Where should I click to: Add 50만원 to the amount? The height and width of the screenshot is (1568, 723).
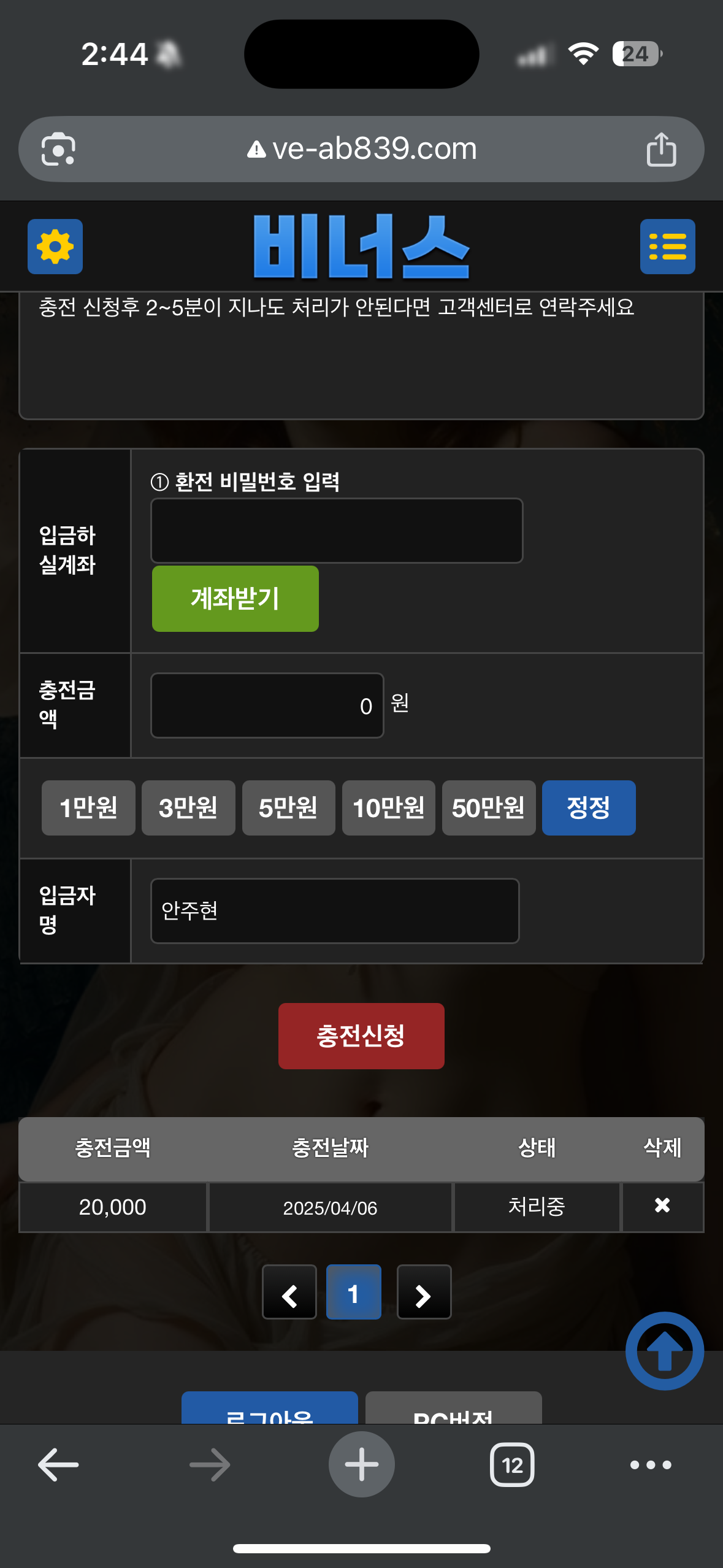489,808
